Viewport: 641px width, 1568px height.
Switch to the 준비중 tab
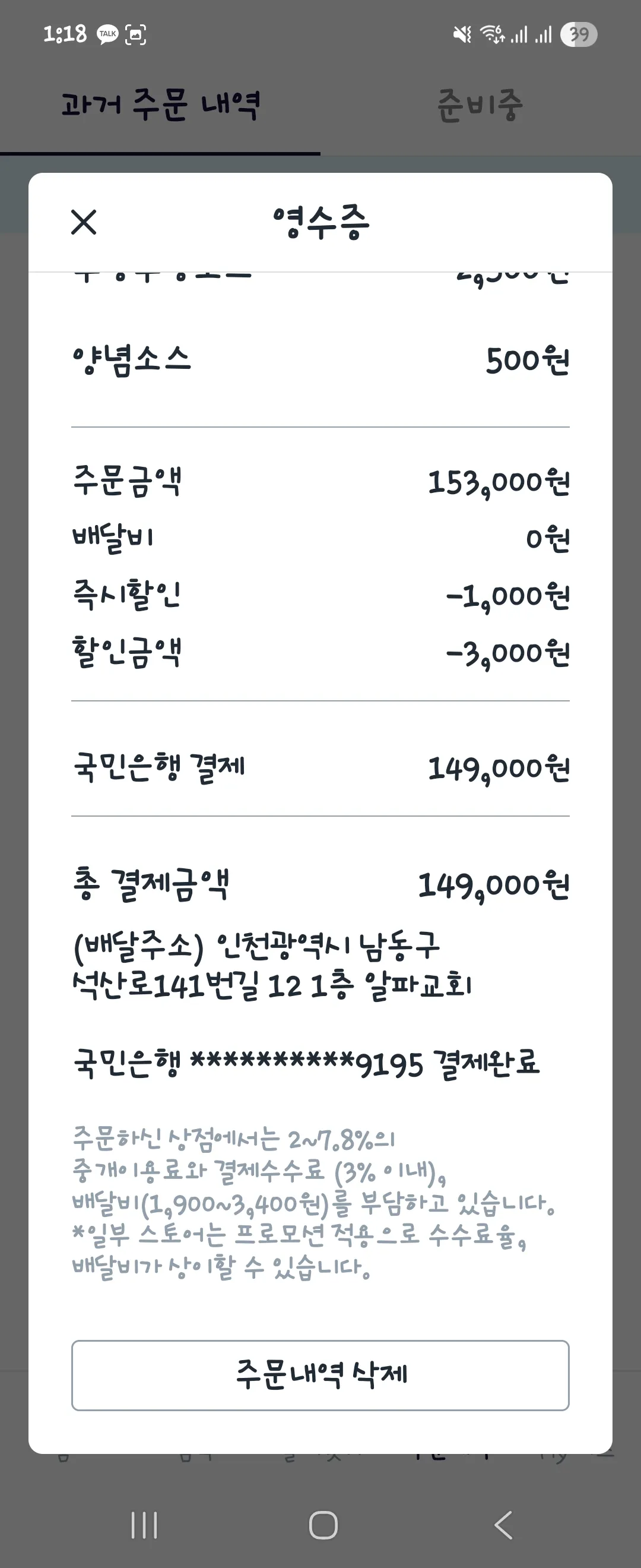pos(480,105)
